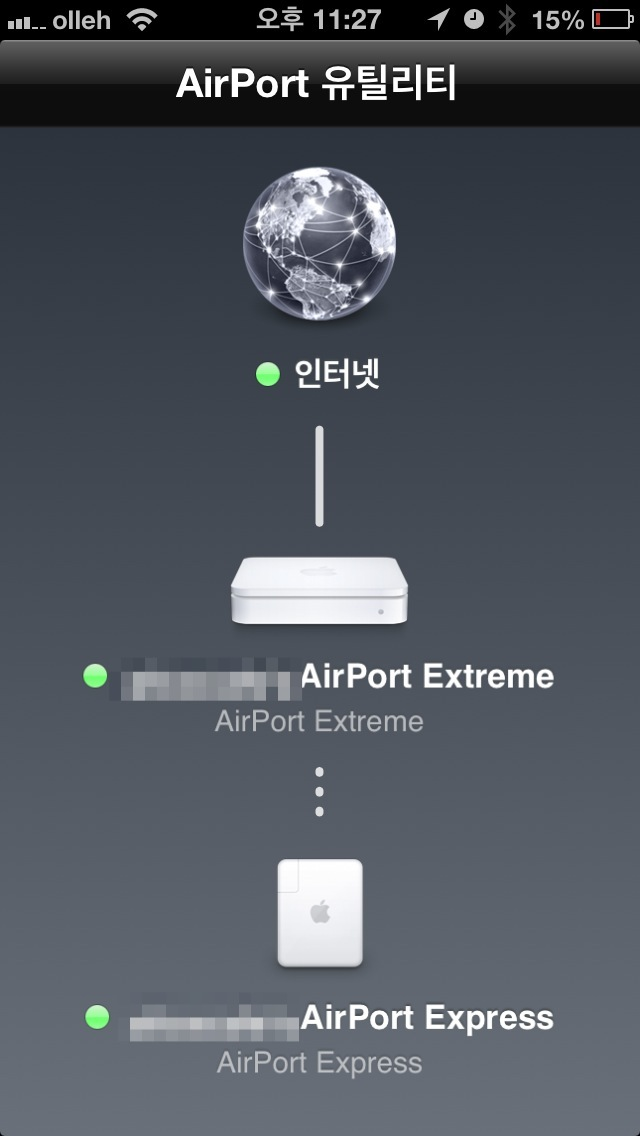Select the AirPort Extreme base station
Viewport: 640px width, 1136px height.
pos(319,592)
